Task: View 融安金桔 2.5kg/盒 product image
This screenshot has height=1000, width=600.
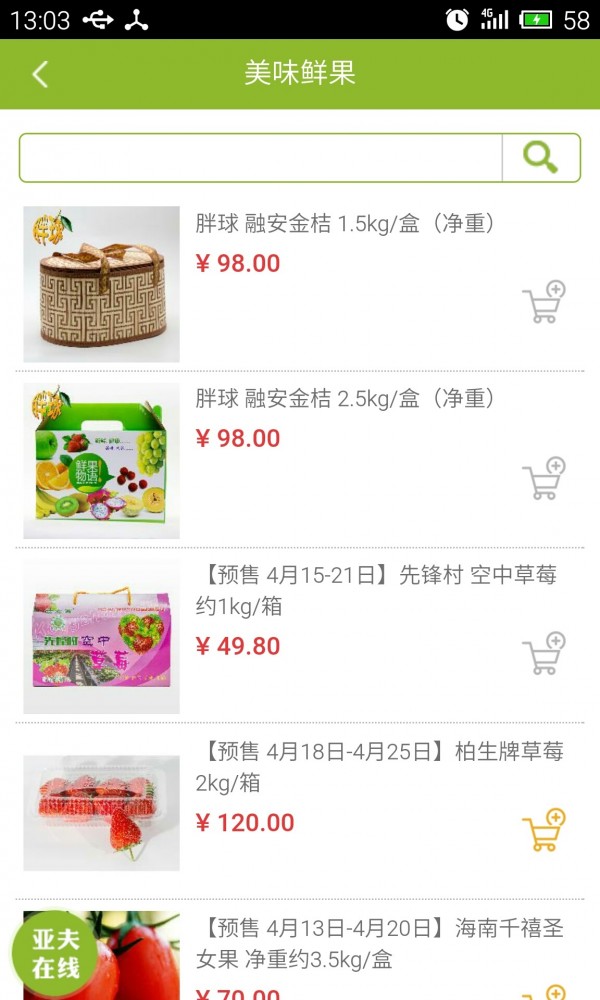Action: [101, 461]
